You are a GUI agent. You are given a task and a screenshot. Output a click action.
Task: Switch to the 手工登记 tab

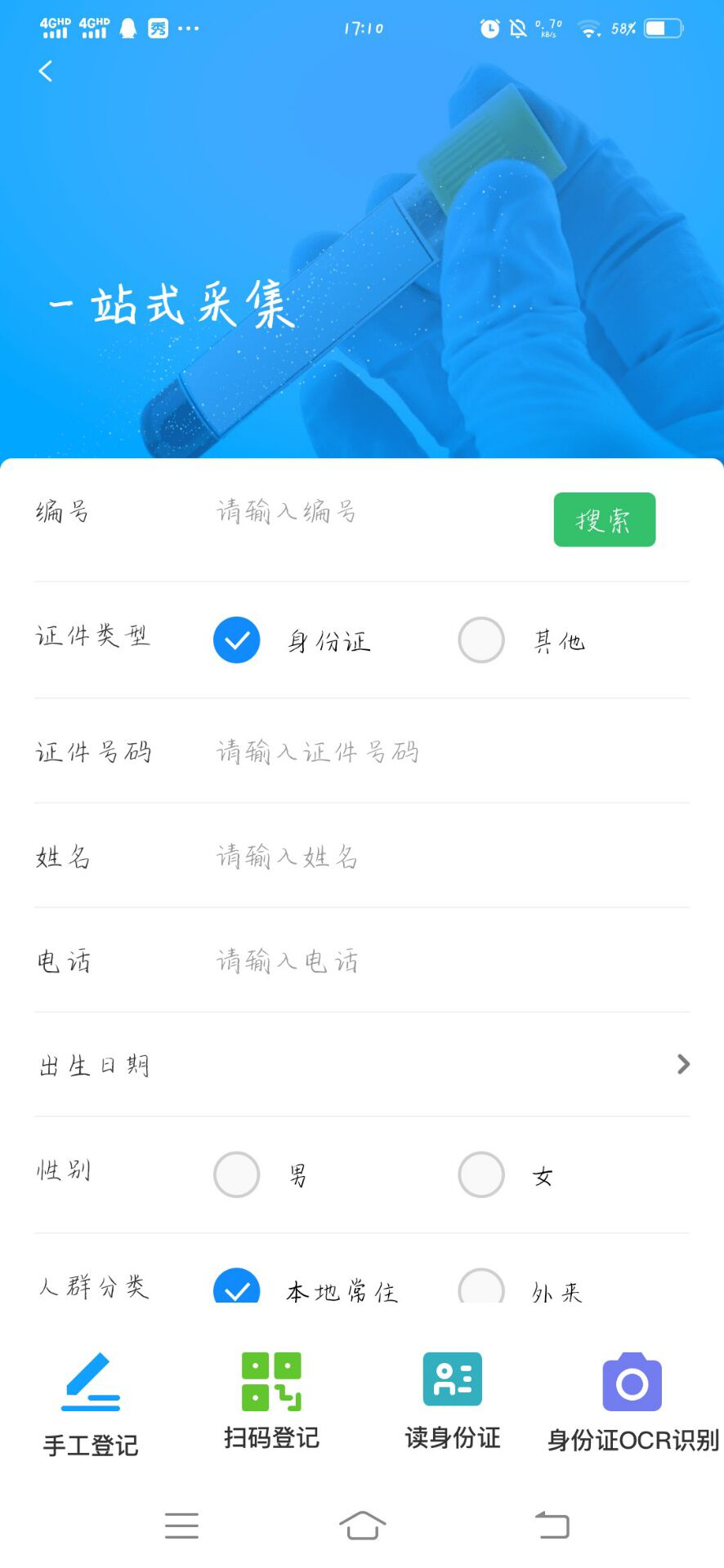pyautogui.click(x=91, y=1405)
